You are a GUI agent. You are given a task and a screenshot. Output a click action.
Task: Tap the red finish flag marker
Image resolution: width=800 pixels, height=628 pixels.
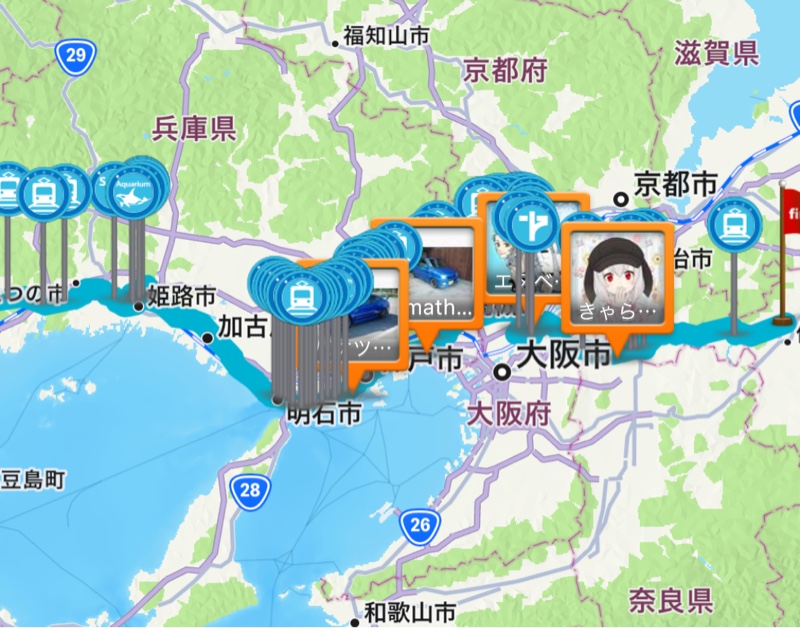790,214
